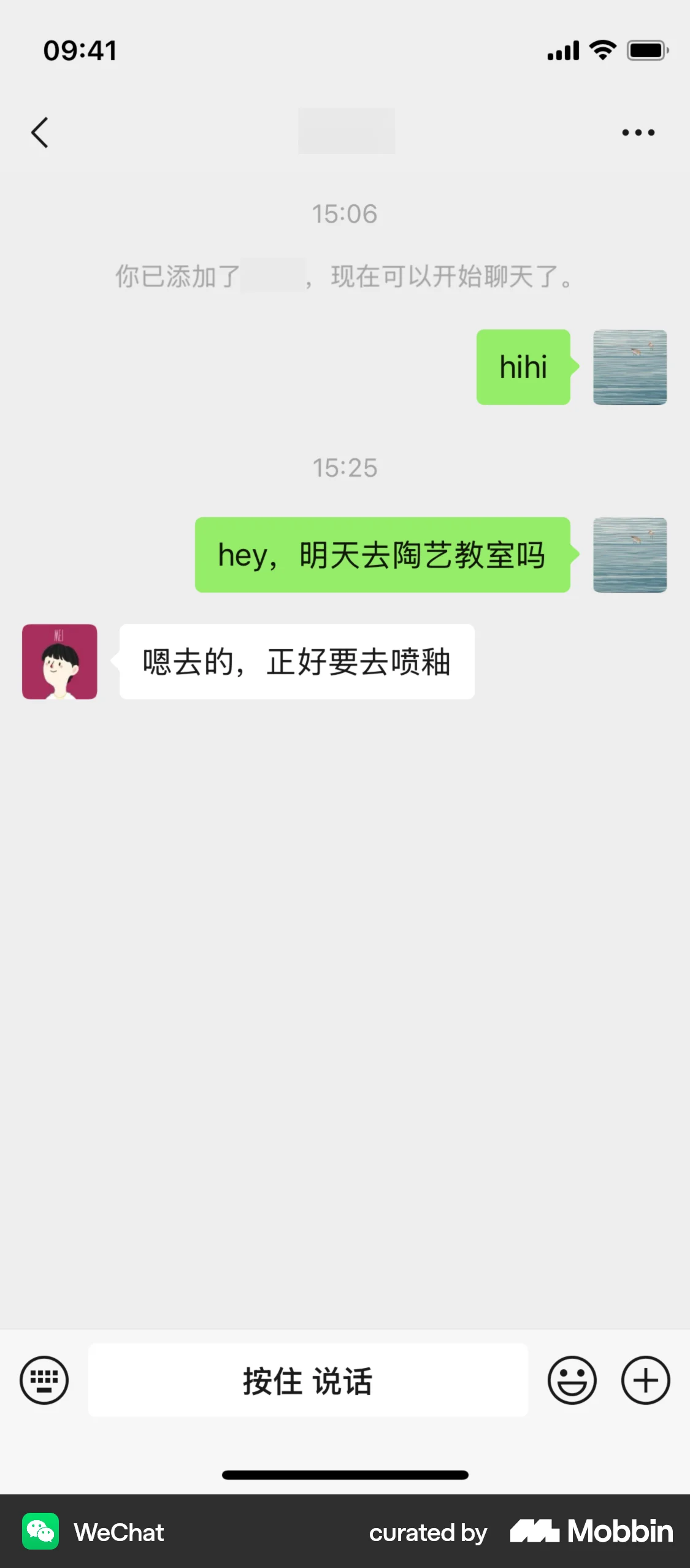View your avatar next to the hihi message
The height and width of the screenshot is (1568, 690).
(x=629, y=367)
